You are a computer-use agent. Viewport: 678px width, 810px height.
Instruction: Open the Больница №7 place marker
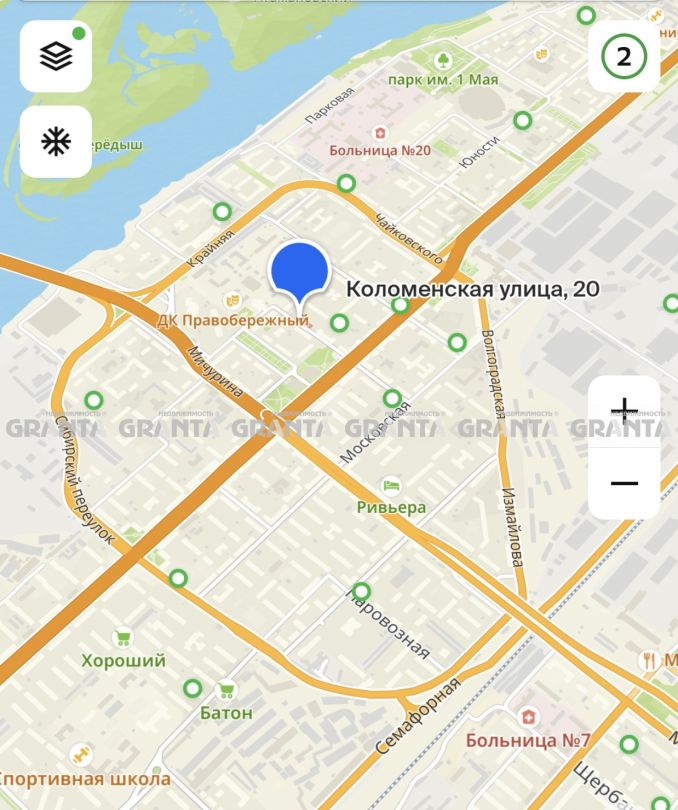[x=528, y=717]
